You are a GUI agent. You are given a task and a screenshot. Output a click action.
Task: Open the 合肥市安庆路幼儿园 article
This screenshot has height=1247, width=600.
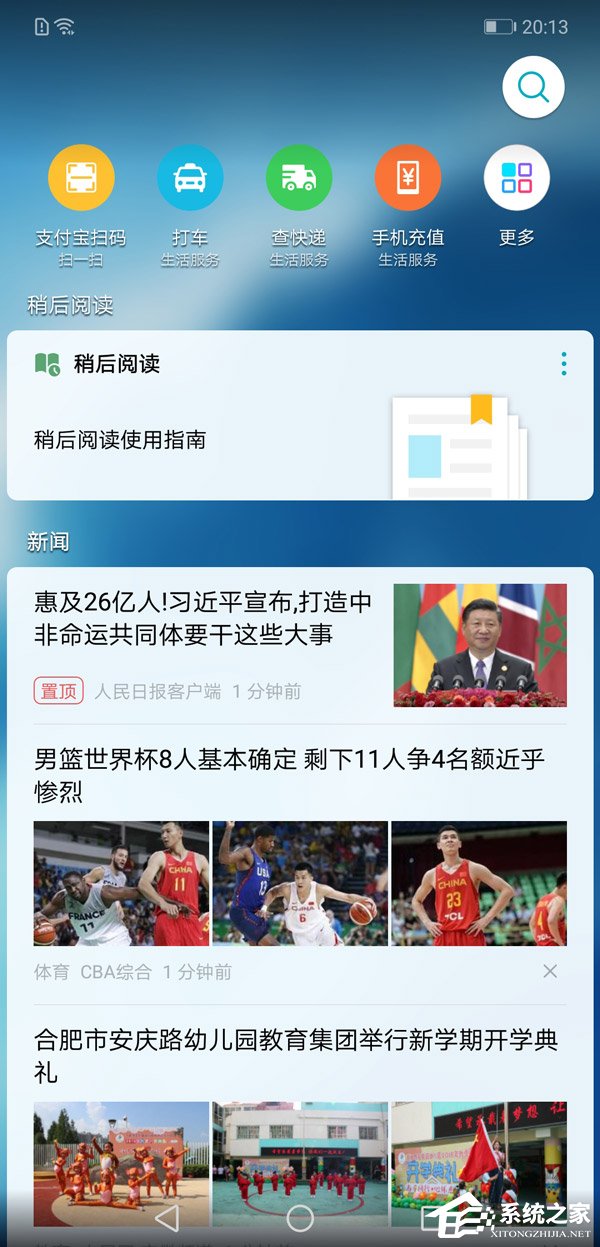tap(296, 1056)
